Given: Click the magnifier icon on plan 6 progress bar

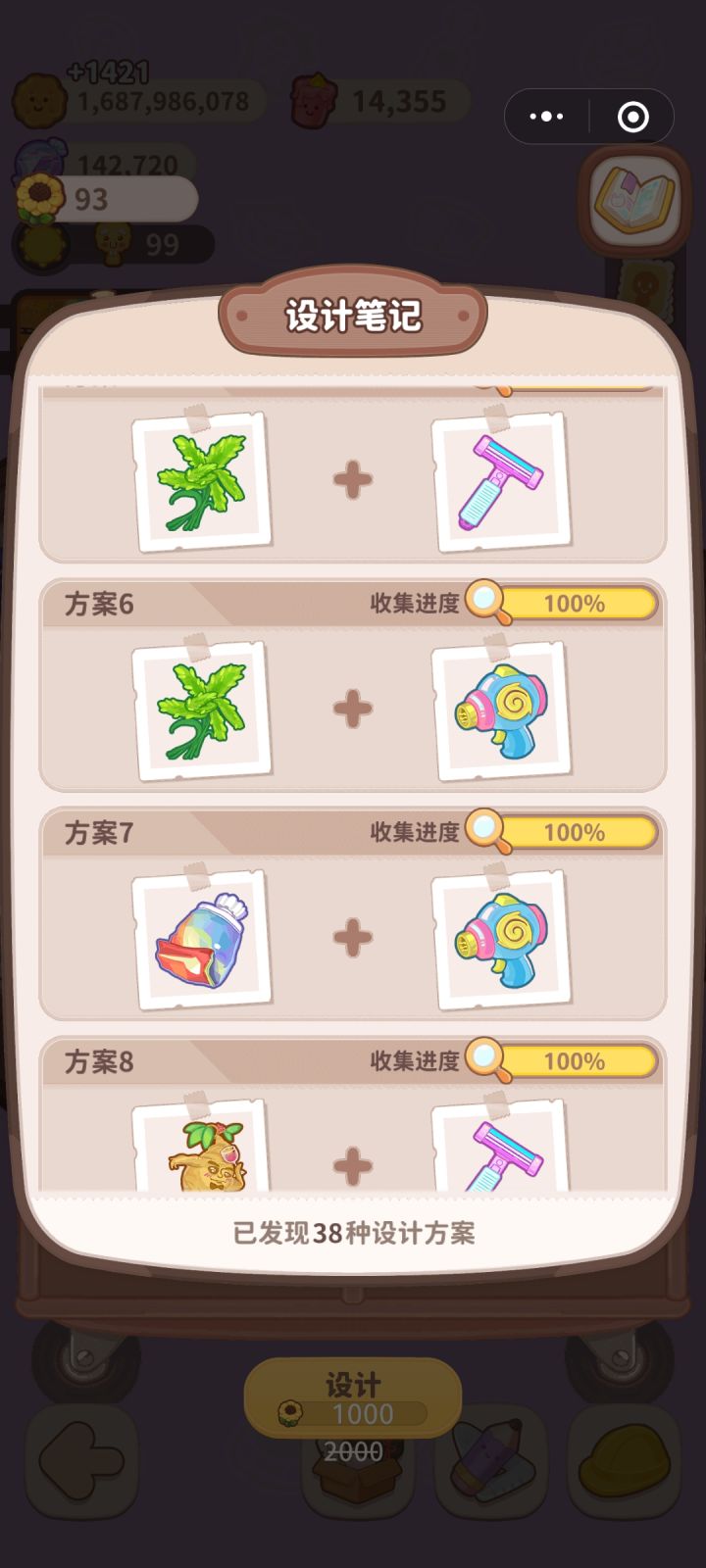Looking at the screenshot, I should point(486,603).
